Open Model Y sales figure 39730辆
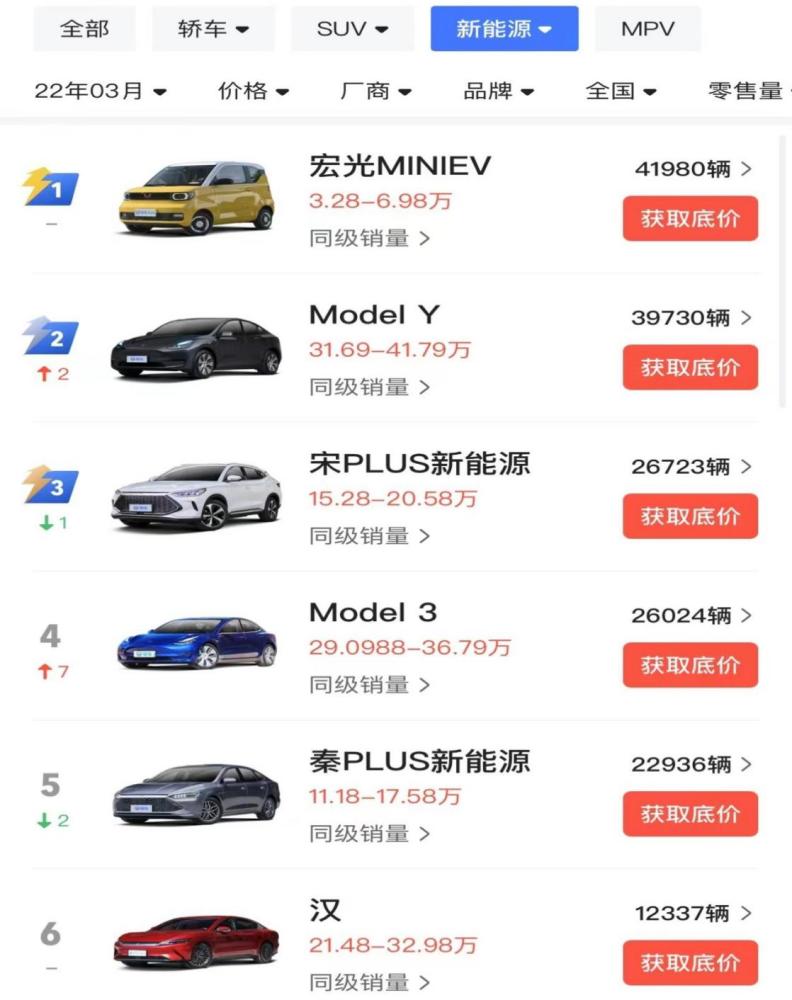 pyautogui.click(x=691, y=318)
